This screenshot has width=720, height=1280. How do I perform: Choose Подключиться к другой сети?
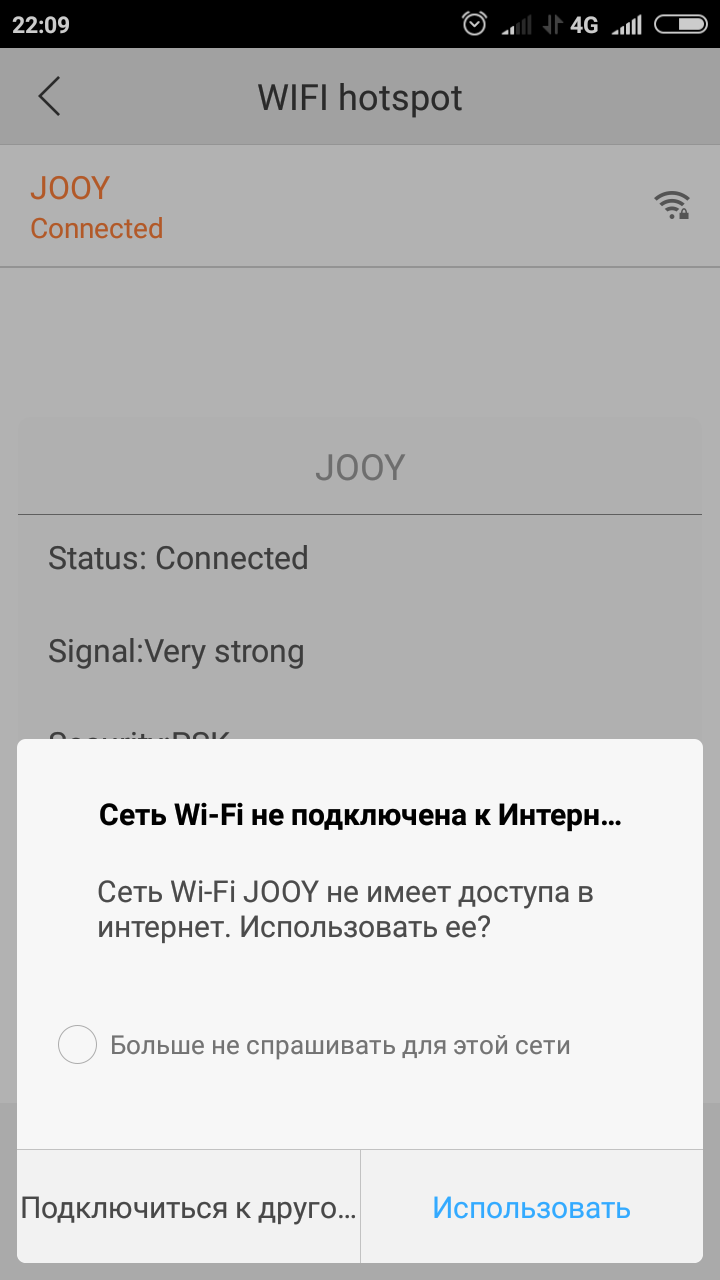[x=189, y=1207]
